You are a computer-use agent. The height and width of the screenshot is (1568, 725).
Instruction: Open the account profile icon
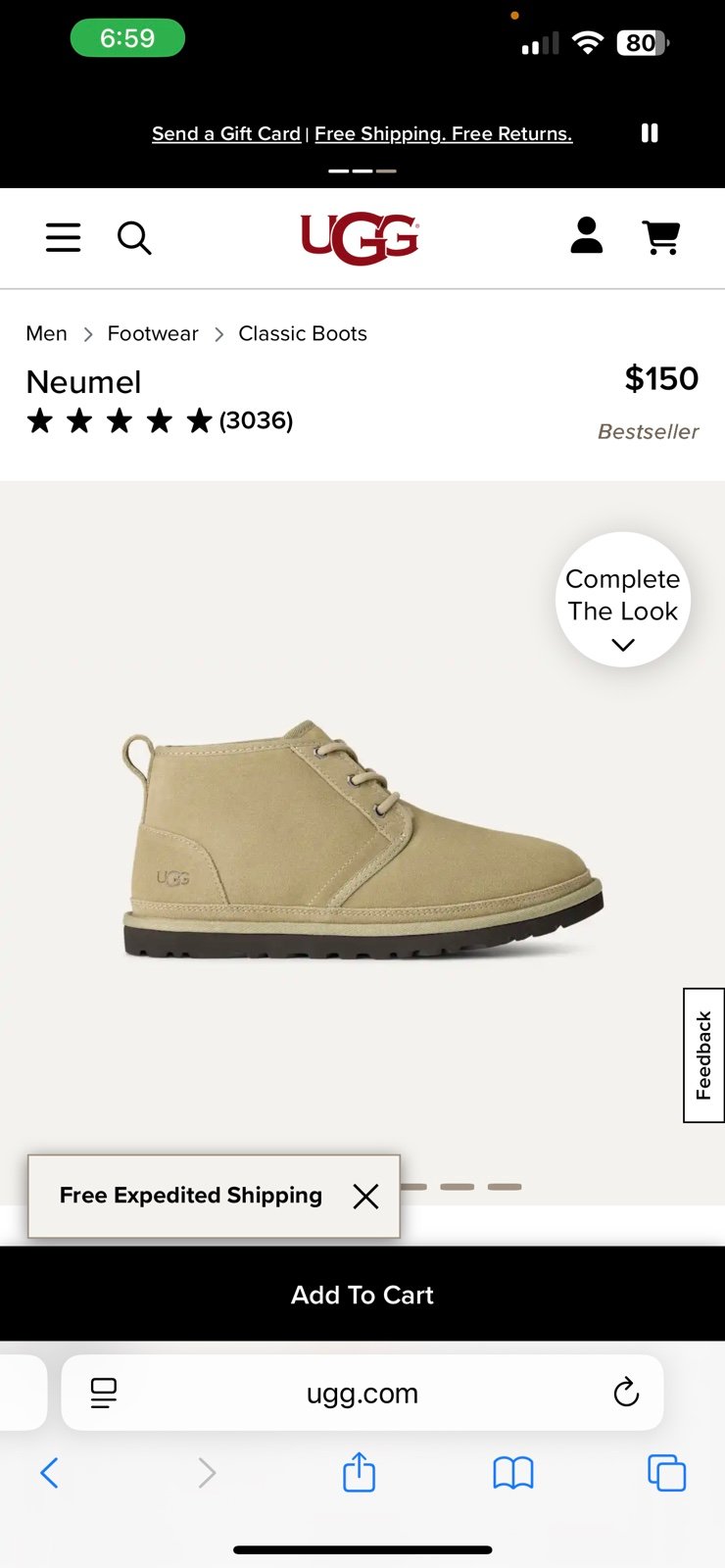(587, 236)
